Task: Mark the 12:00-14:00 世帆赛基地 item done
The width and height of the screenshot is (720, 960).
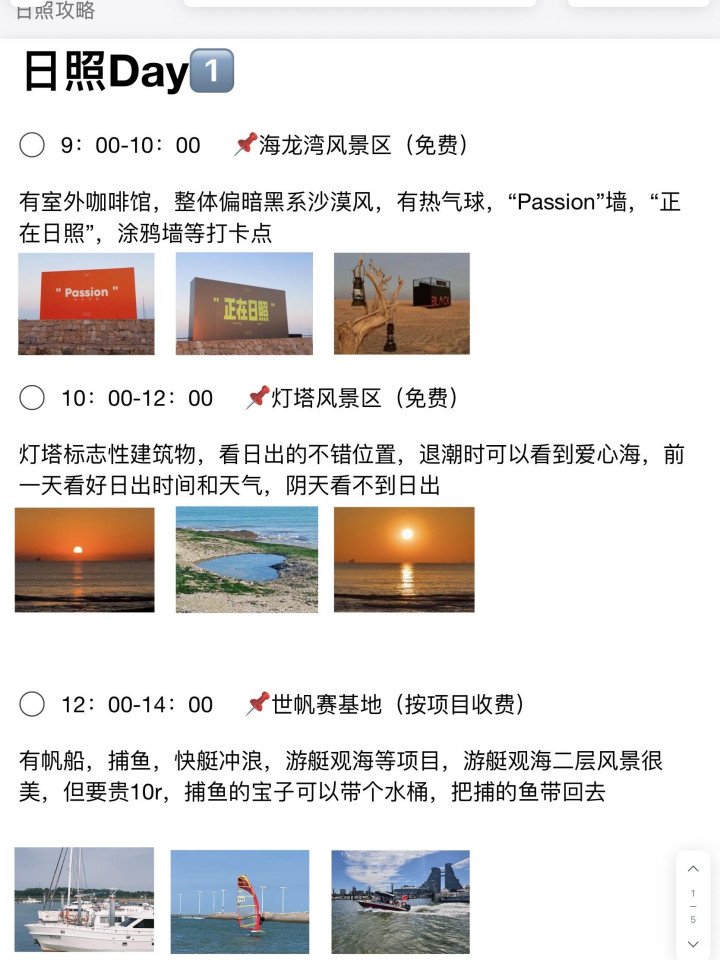Action: click(x=32, y=704)
